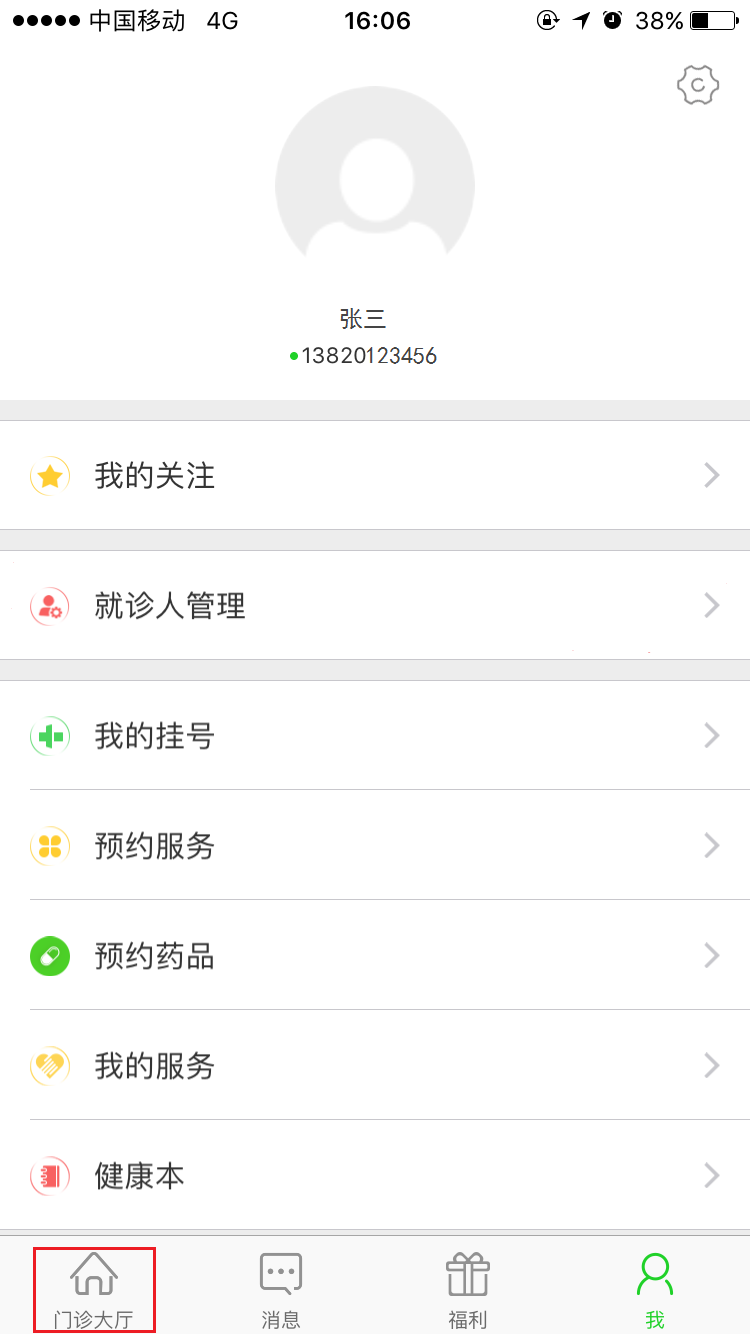Screen dimensions: 750x1334
Task: Switch to the 福利 tab
Action: click(x=468, y=1290)
